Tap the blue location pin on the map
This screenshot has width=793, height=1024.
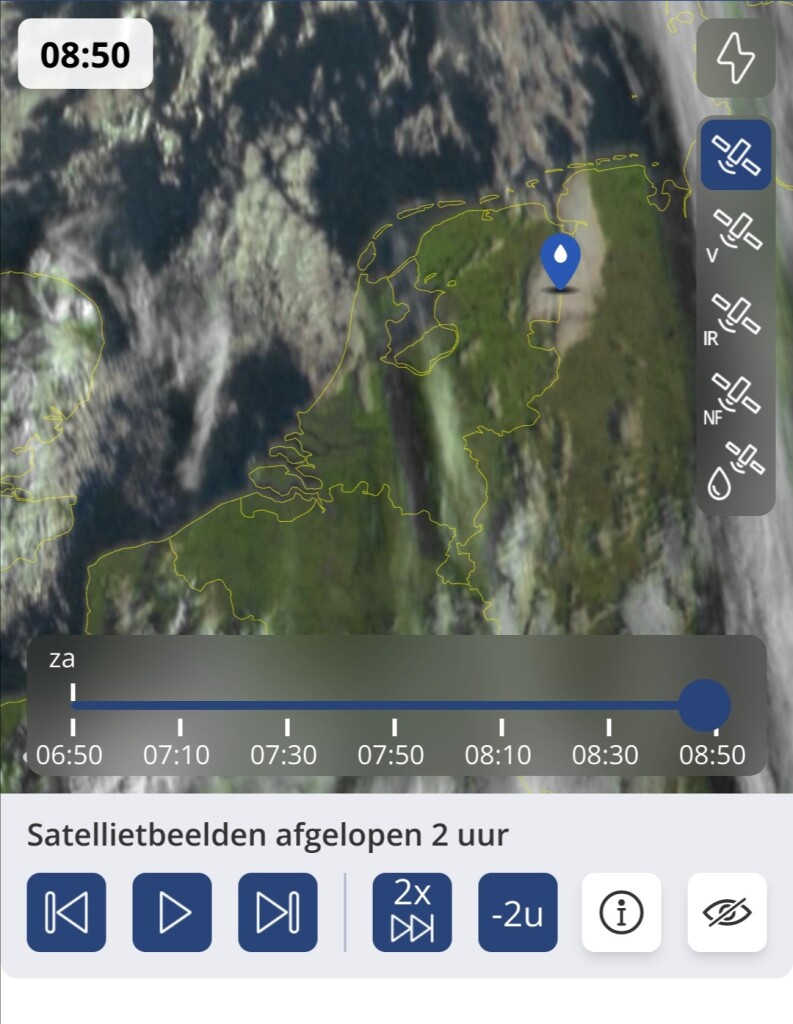coord(560,262)
